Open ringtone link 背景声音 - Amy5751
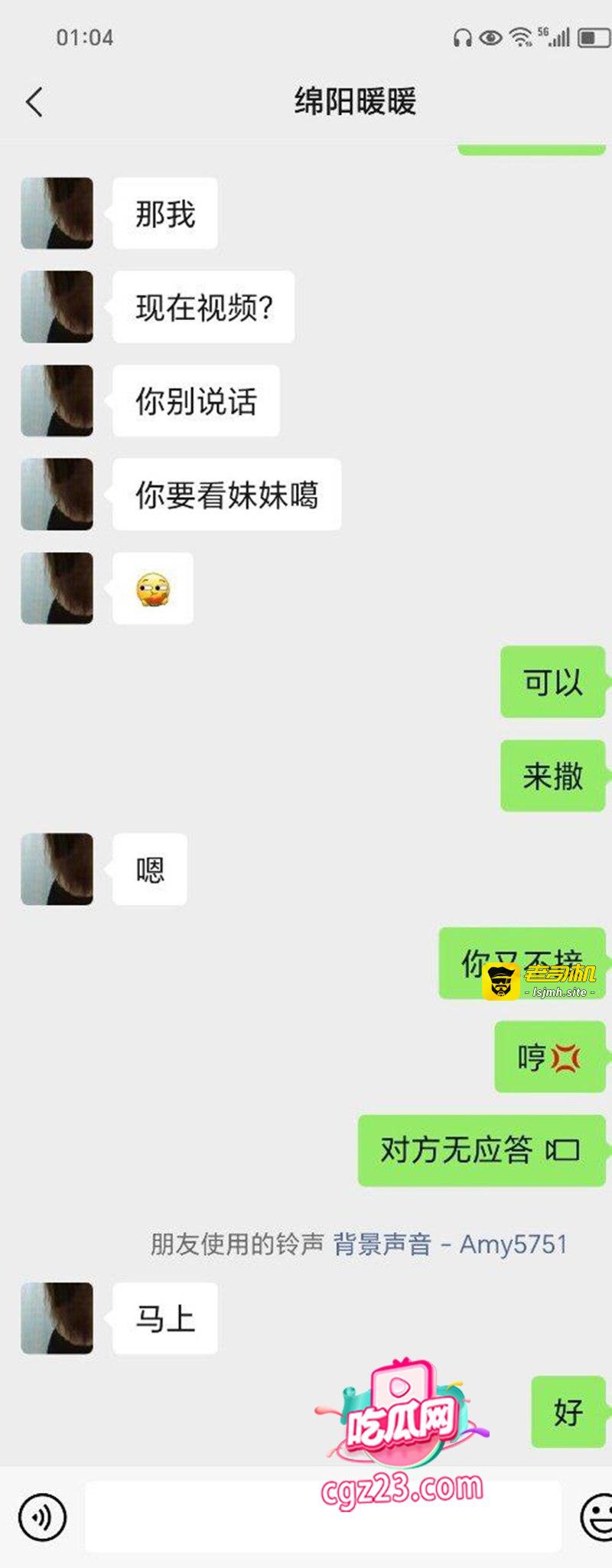Screen dimensions: 612x1568 tap(450, 1244)
